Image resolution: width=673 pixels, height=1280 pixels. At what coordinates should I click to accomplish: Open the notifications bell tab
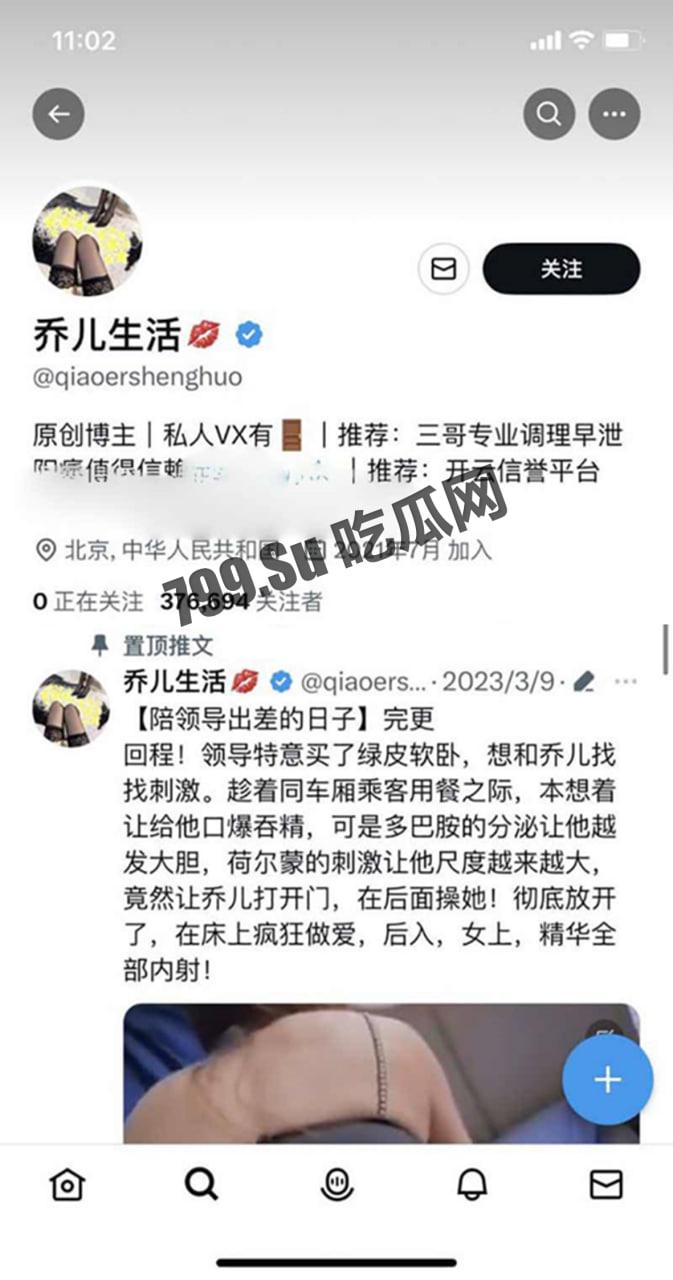click(x=471, y=1186)
